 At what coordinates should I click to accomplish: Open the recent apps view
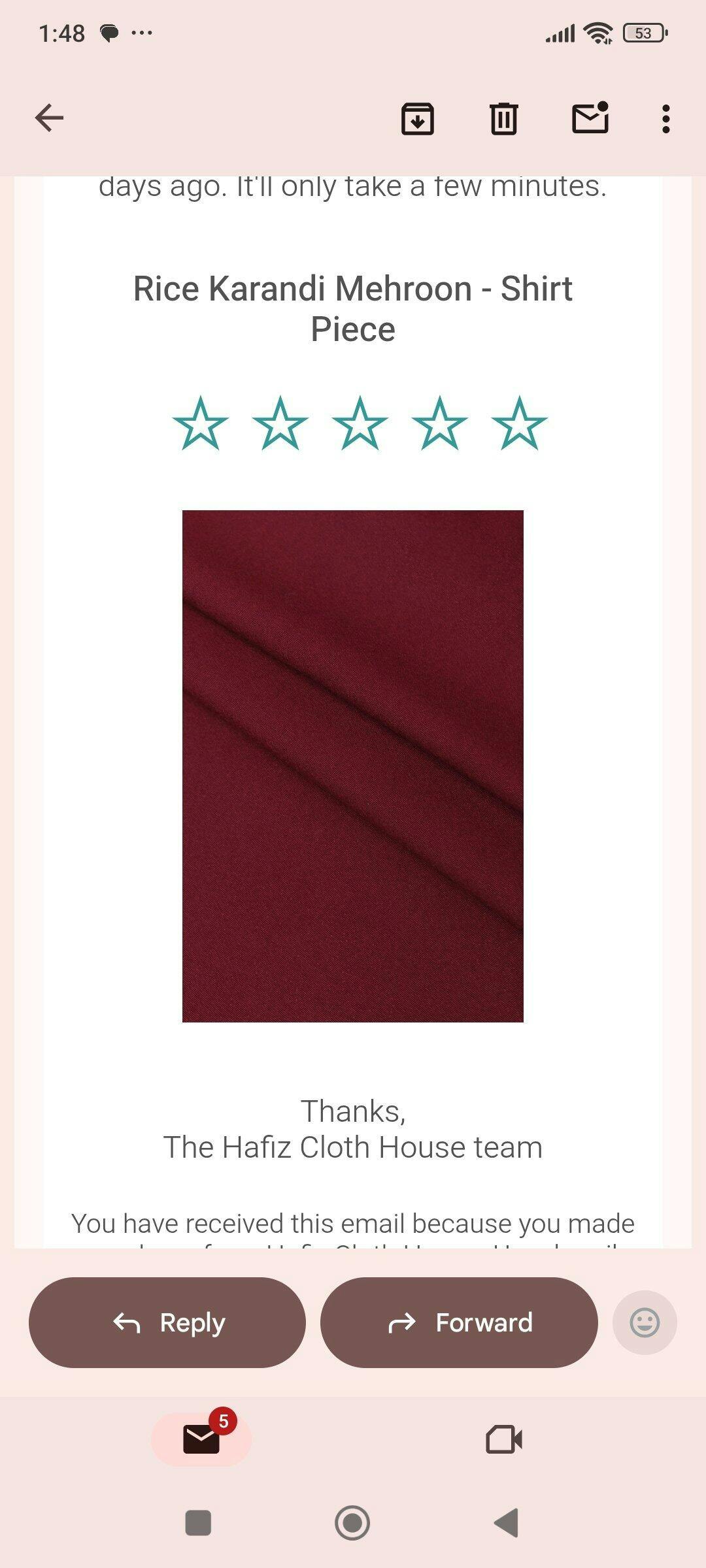tap(198, 1523)
